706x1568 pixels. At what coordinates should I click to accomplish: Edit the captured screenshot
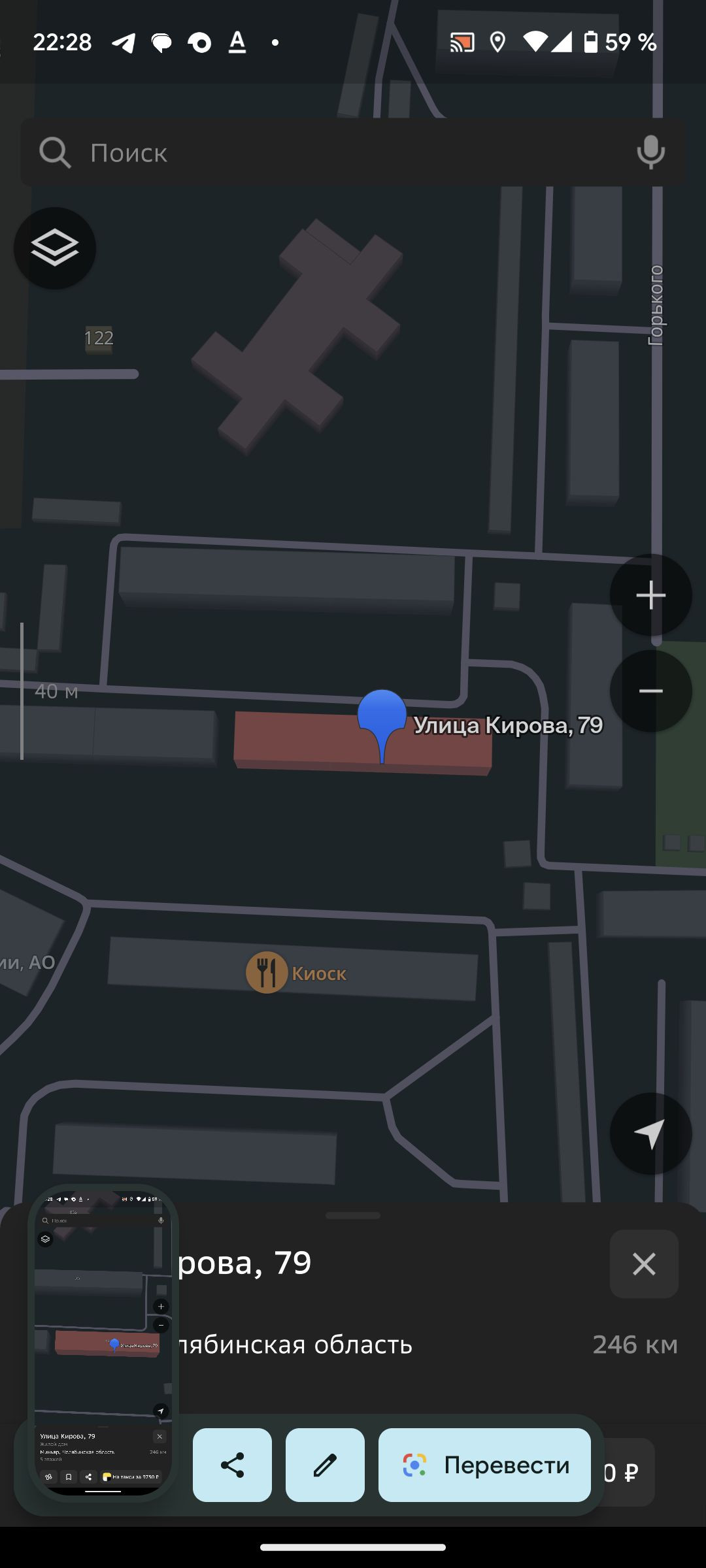click(x=325, y=1465)
